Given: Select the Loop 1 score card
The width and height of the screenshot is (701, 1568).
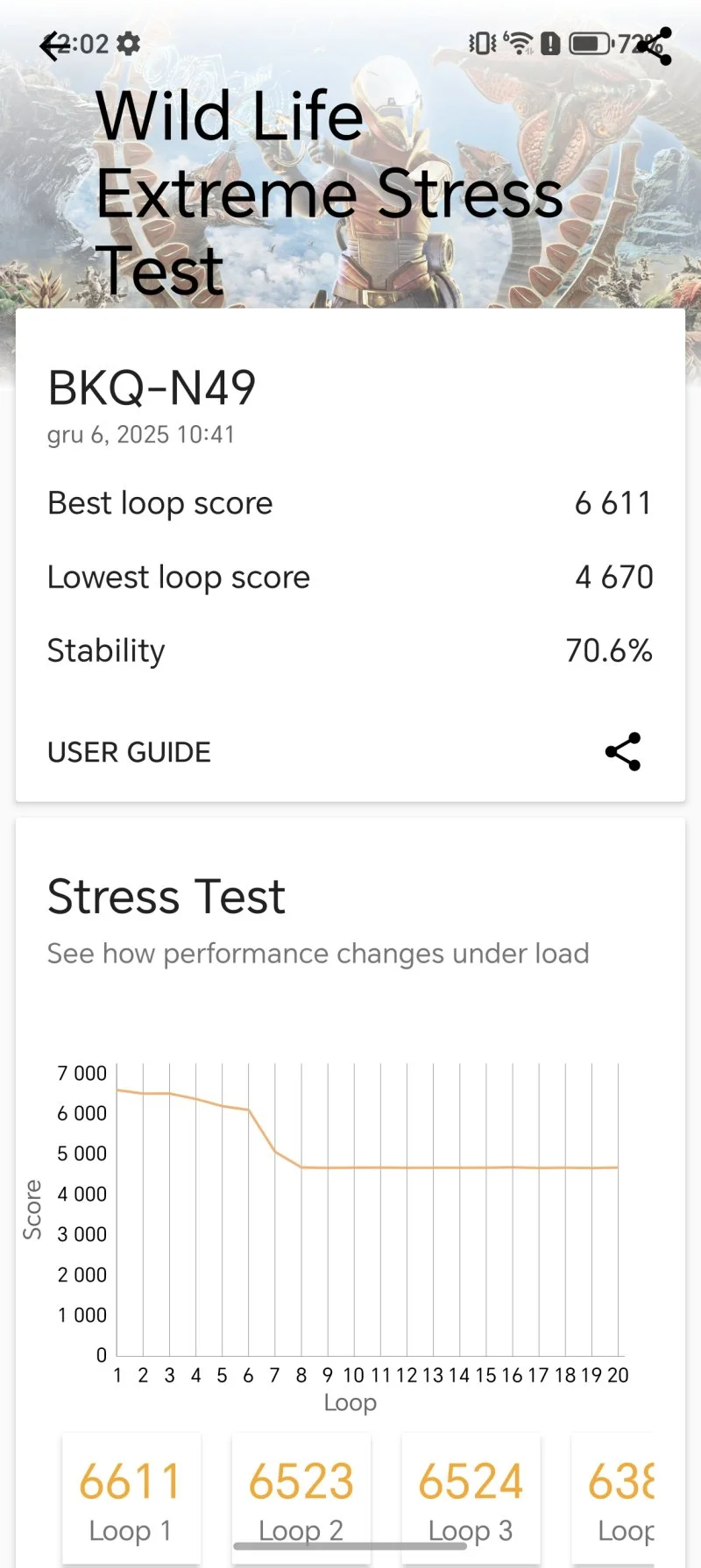Looking at the screenshot, I should (x=131, y=1499).
